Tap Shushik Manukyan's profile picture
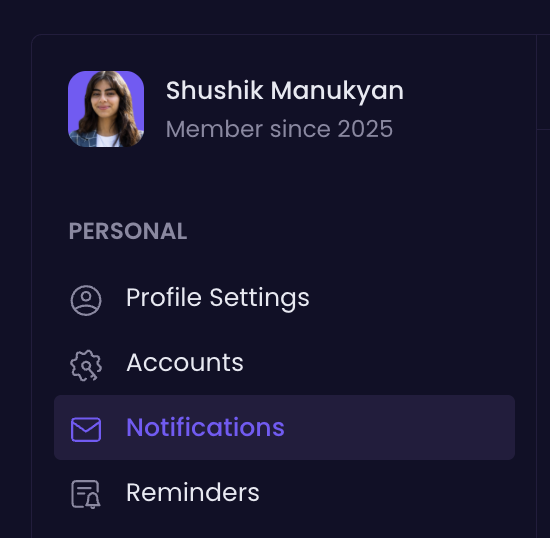 coord(106,109)
